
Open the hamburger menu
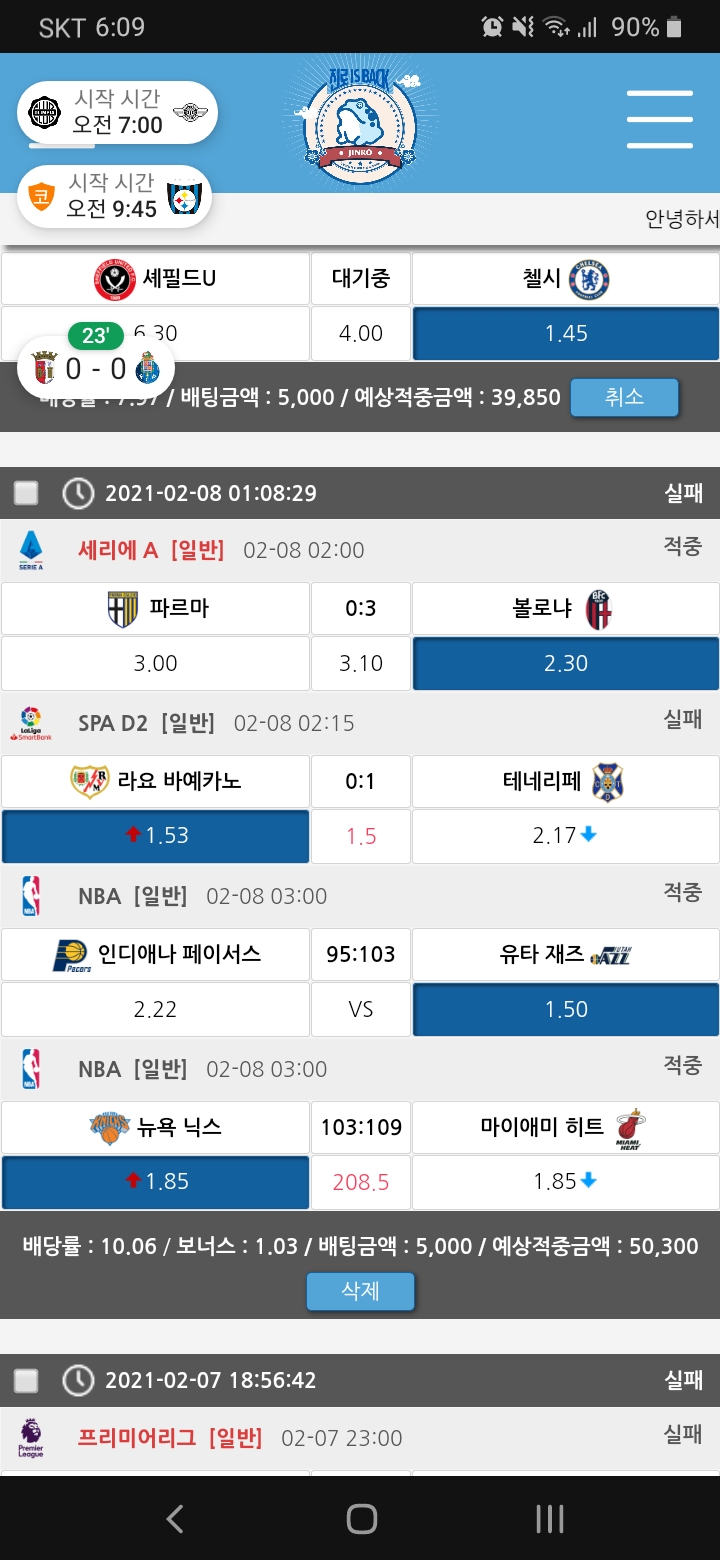tap(659, 119)
